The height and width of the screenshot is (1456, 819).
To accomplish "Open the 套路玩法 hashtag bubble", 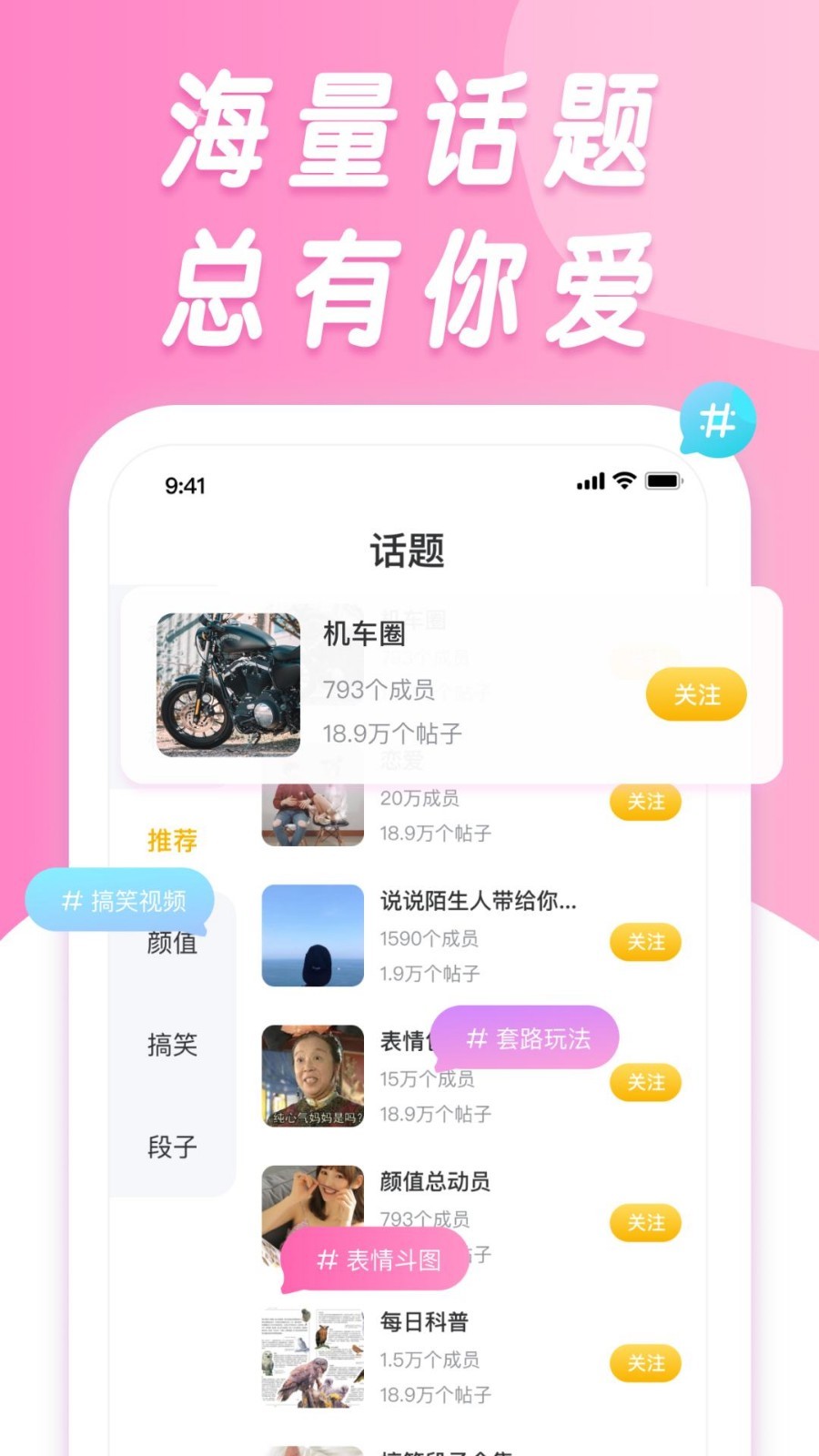I will pyautogui.click(x=526, y=1038).
